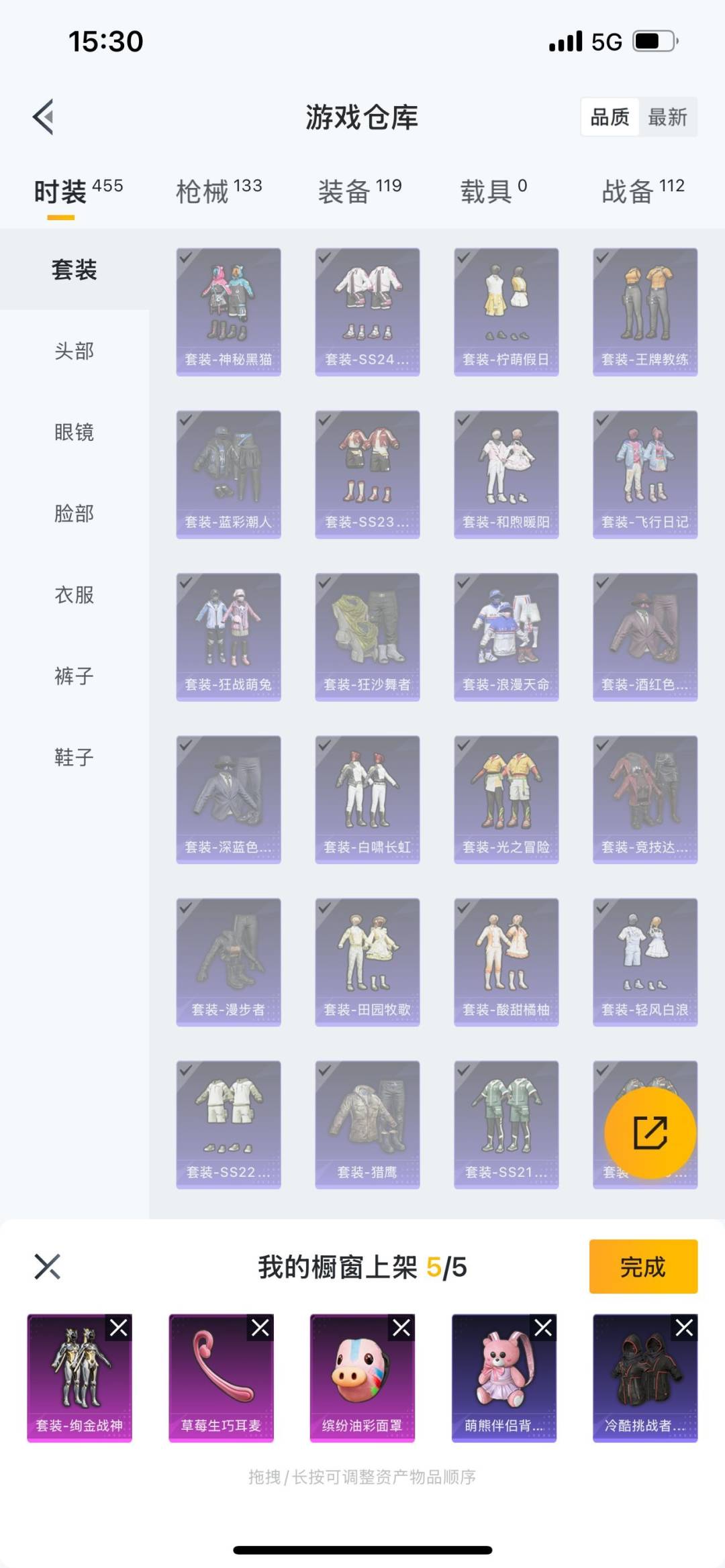Select the 套装-狂沙舞者 item
725x1568 pixels.
point(367,637)
